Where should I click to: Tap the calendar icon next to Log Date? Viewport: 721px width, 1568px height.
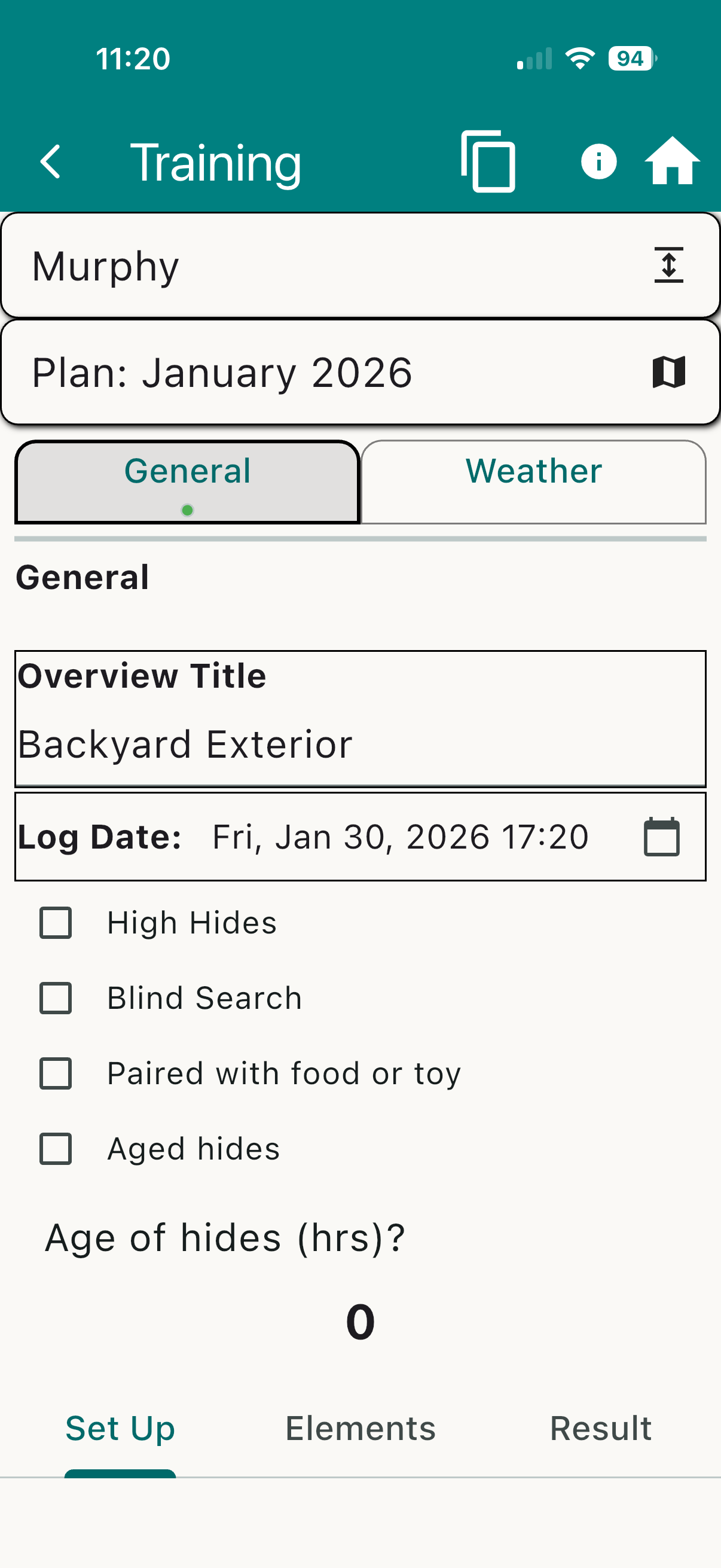662,836
